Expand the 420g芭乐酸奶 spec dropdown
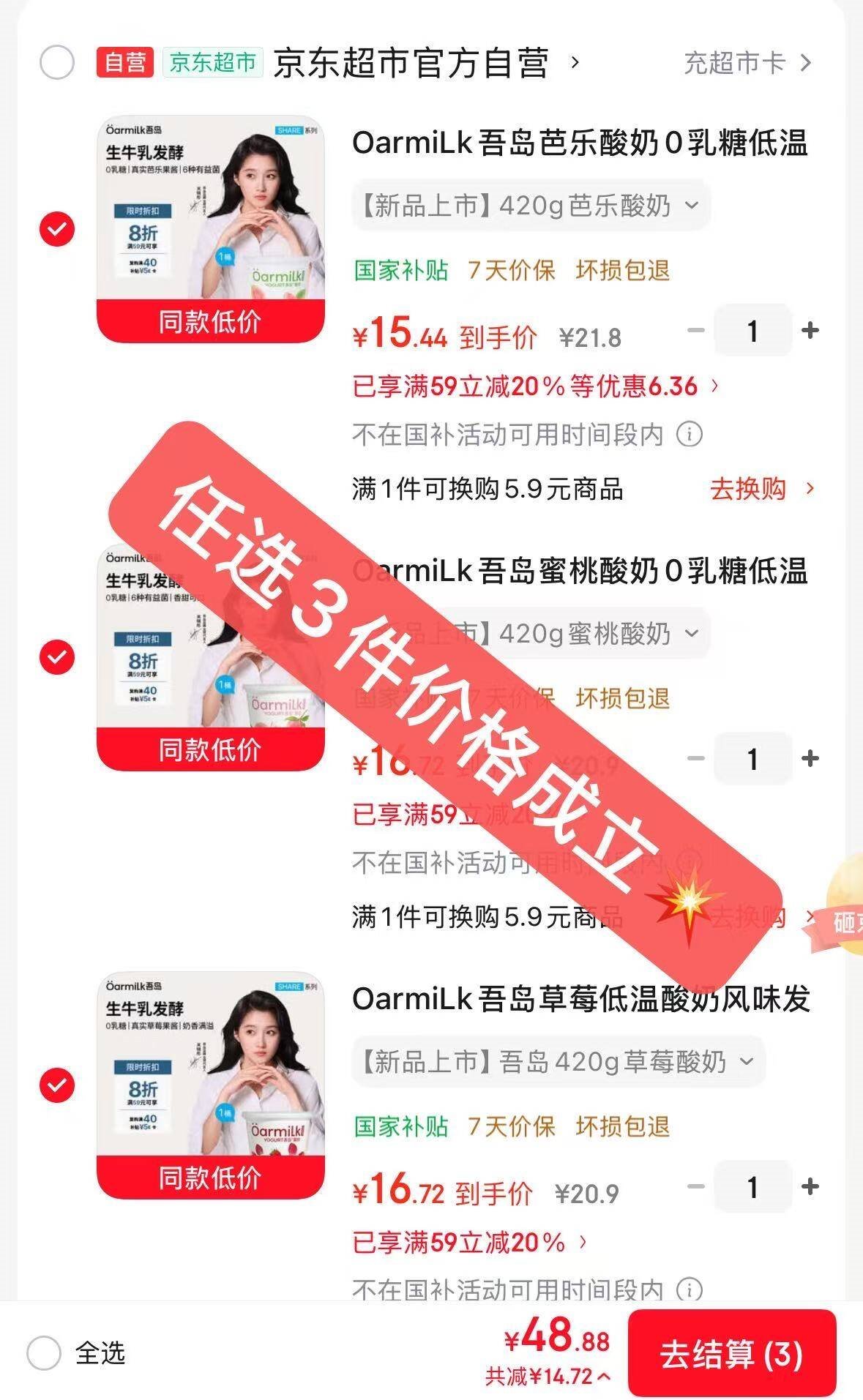Viewport: 863px width, 1400px height. (530, 206)
